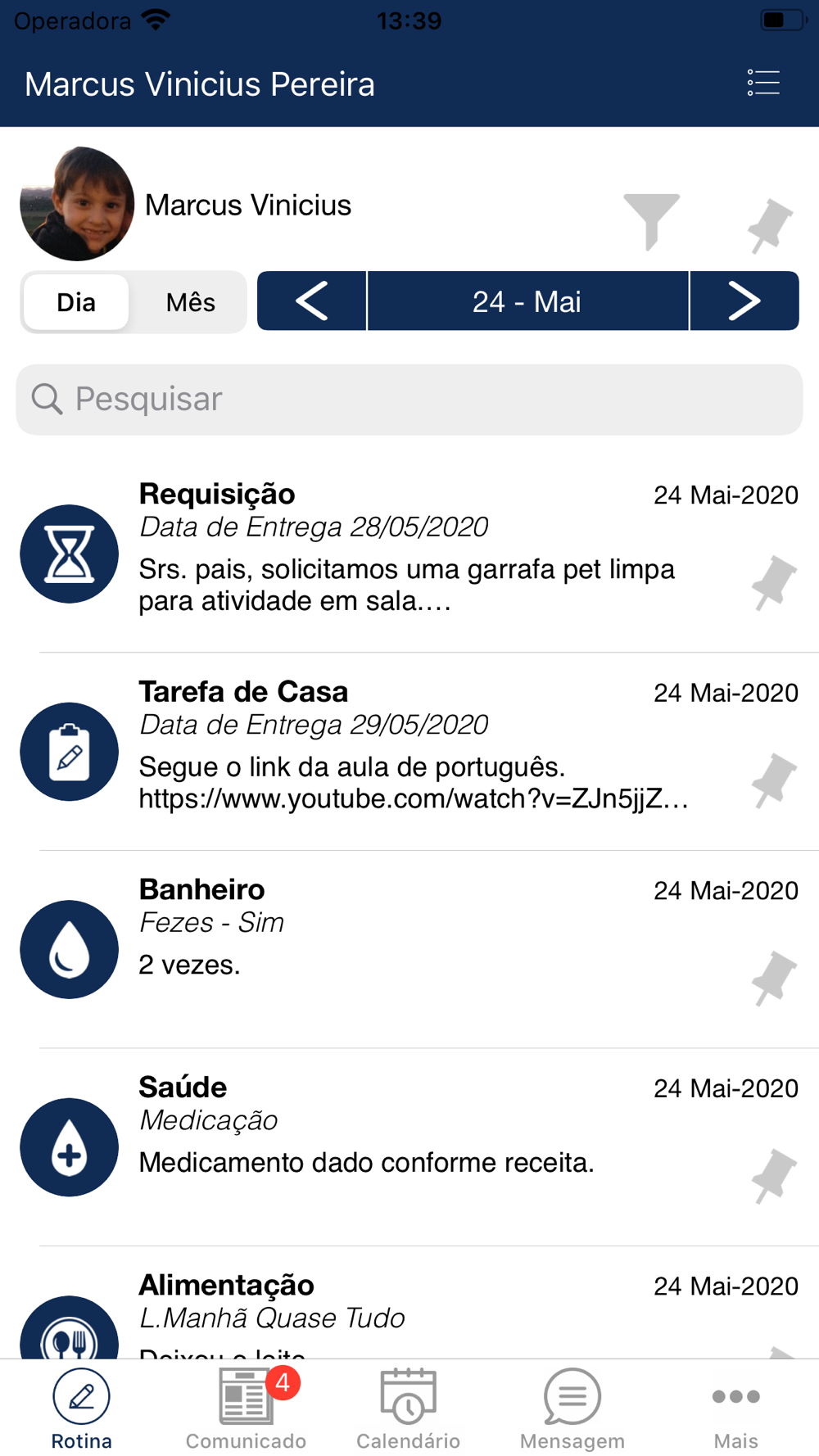Open the 24 - Mai date picker
The width and height of the screenshot is (819, 1456).
[x=527, y=301]
